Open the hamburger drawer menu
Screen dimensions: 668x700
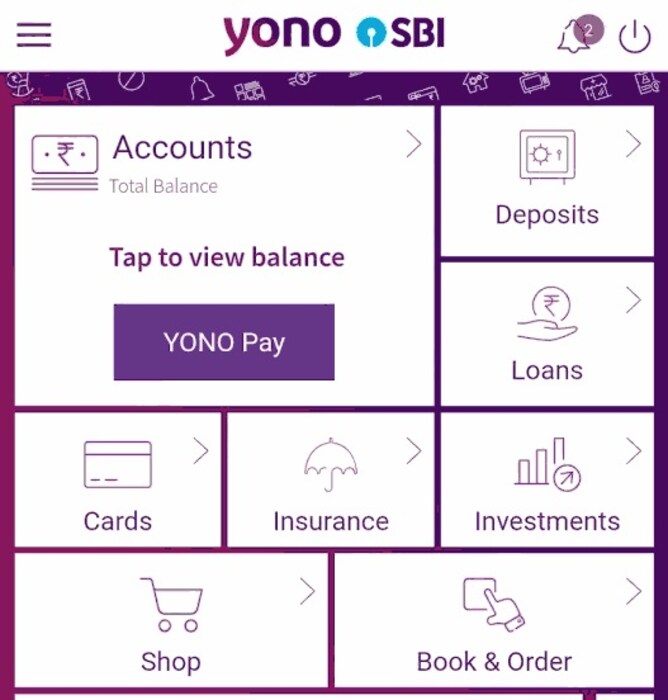[33, 35]
